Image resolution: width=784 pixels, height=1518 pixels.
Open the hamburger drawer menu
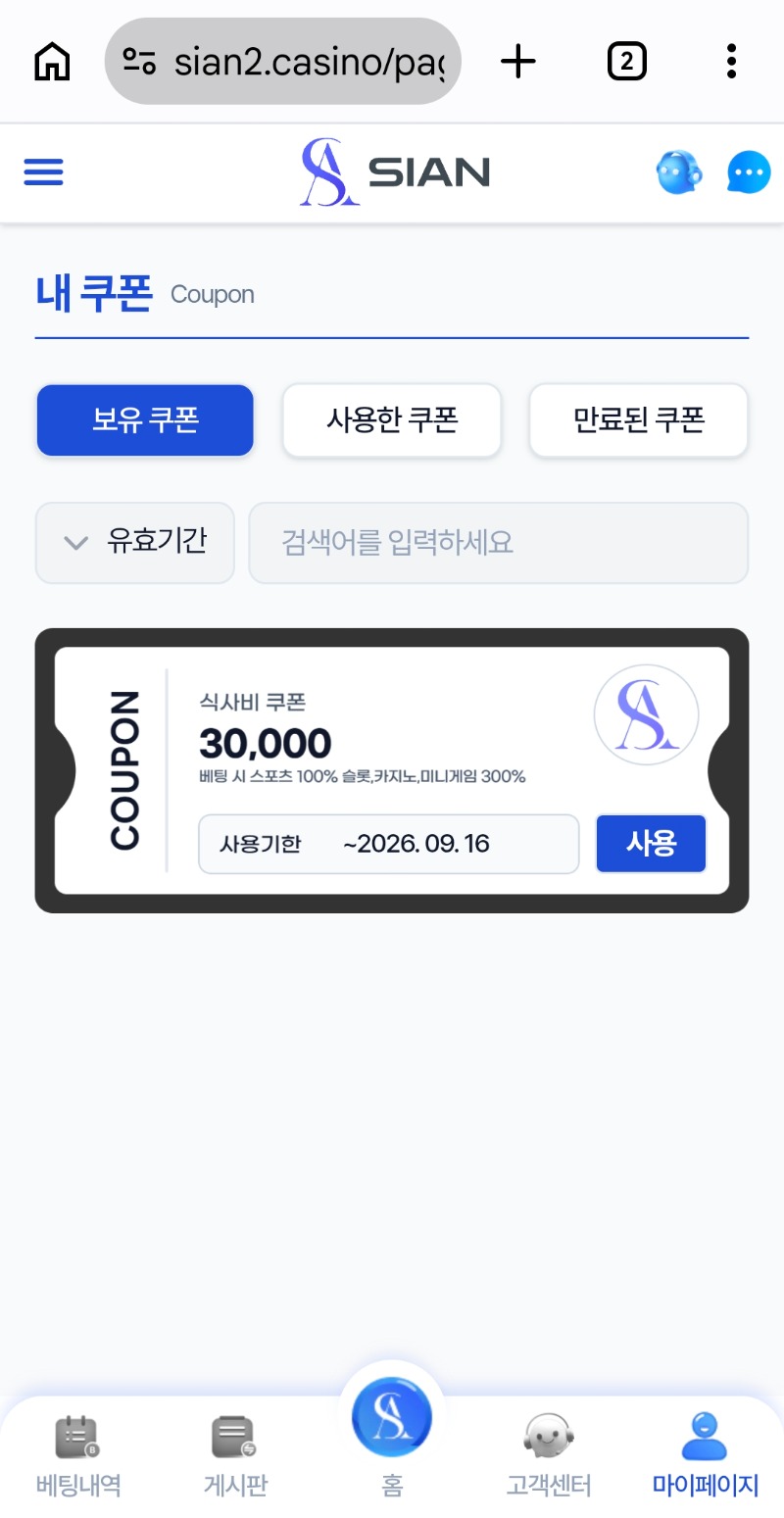tap(43, 172)
